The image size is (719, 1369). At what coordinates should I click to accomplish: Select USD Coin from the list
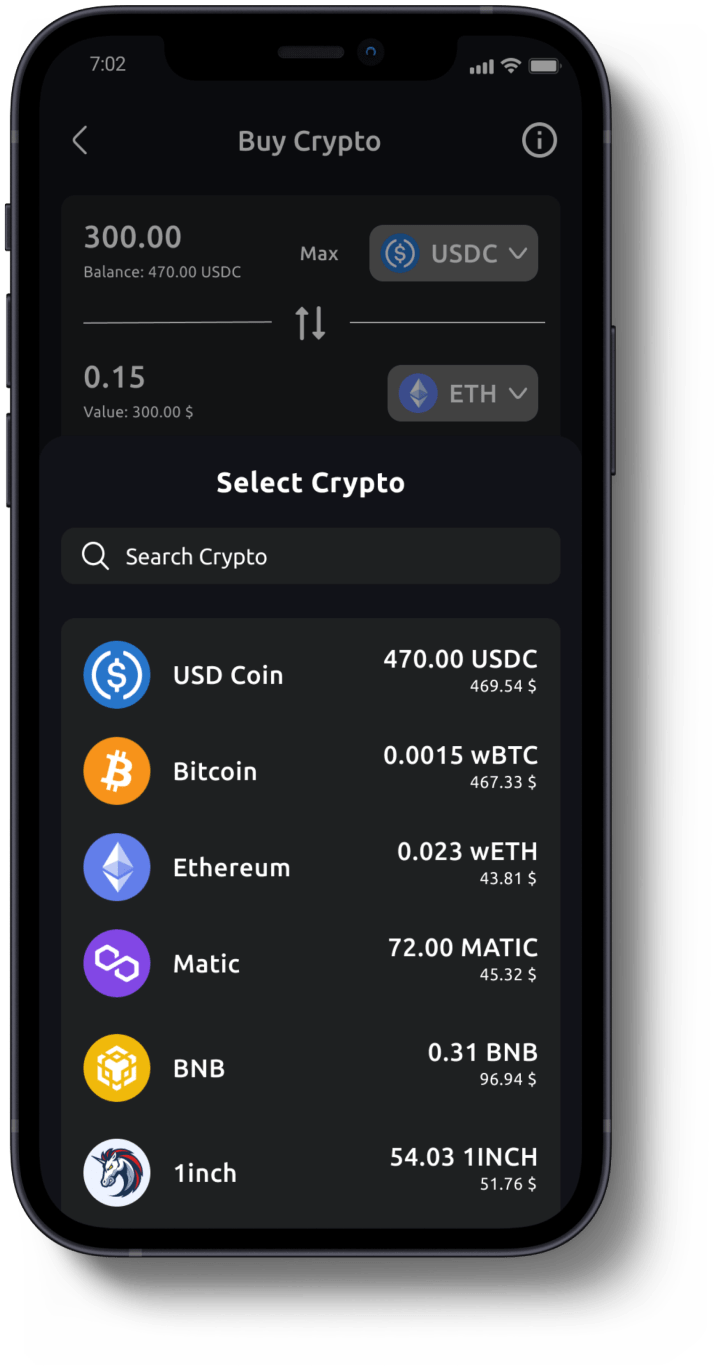coord(310,674)
